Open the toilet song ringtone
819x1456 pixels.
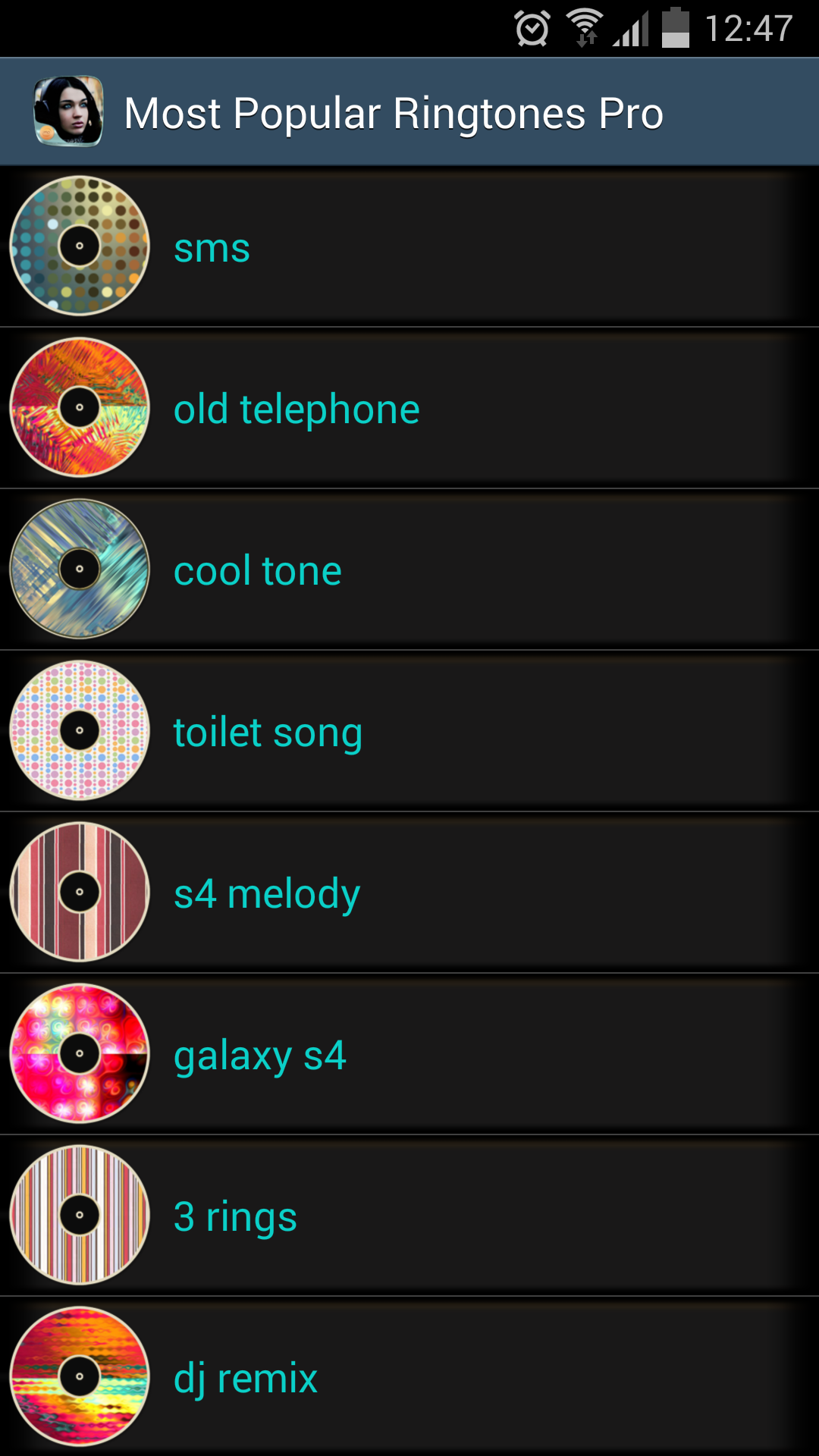(x=268, y=733)
